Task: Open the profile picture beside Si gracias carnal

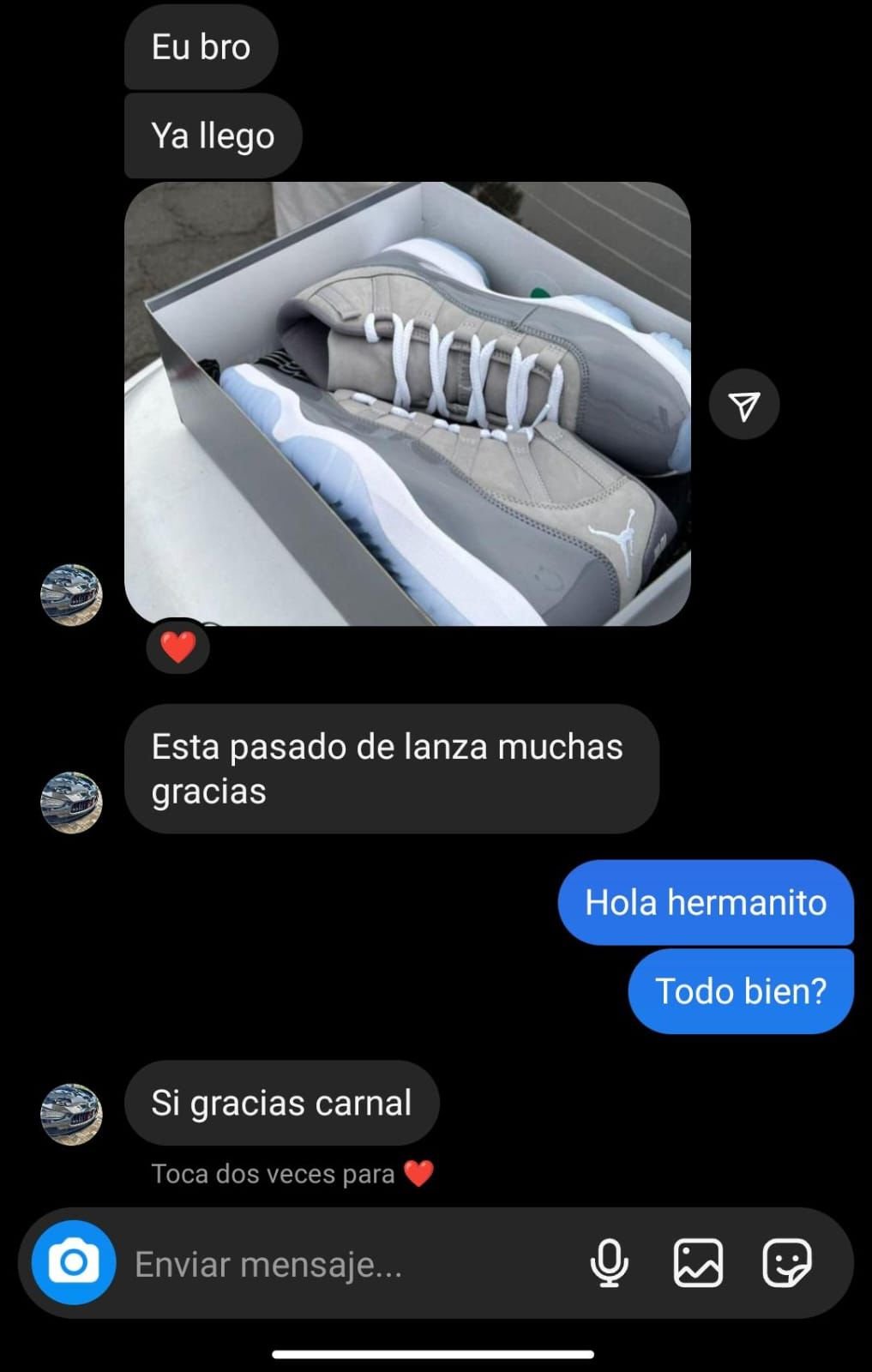Action: pos(72,1114)
